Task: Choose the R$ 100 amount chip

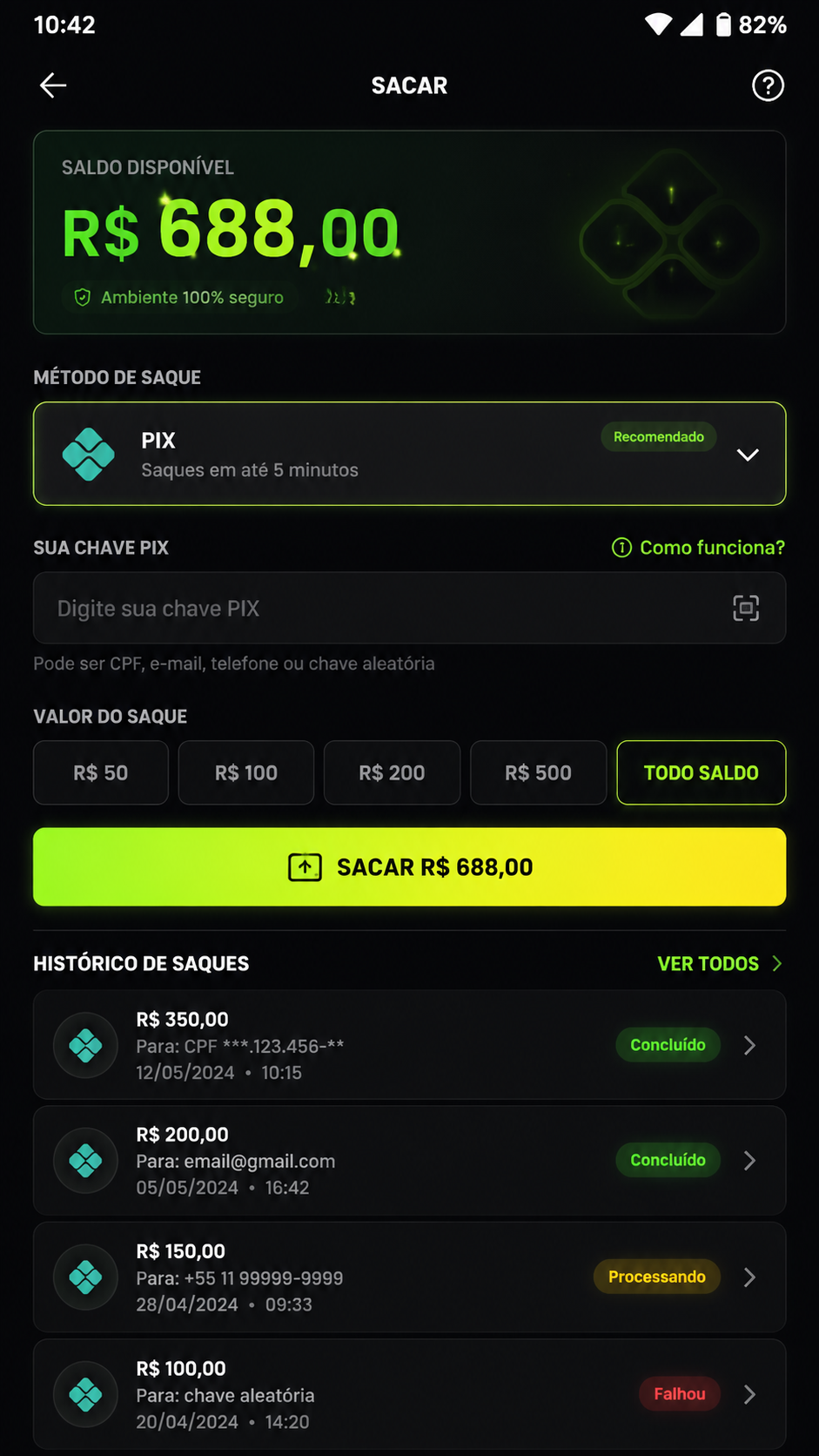Action: 246,772
